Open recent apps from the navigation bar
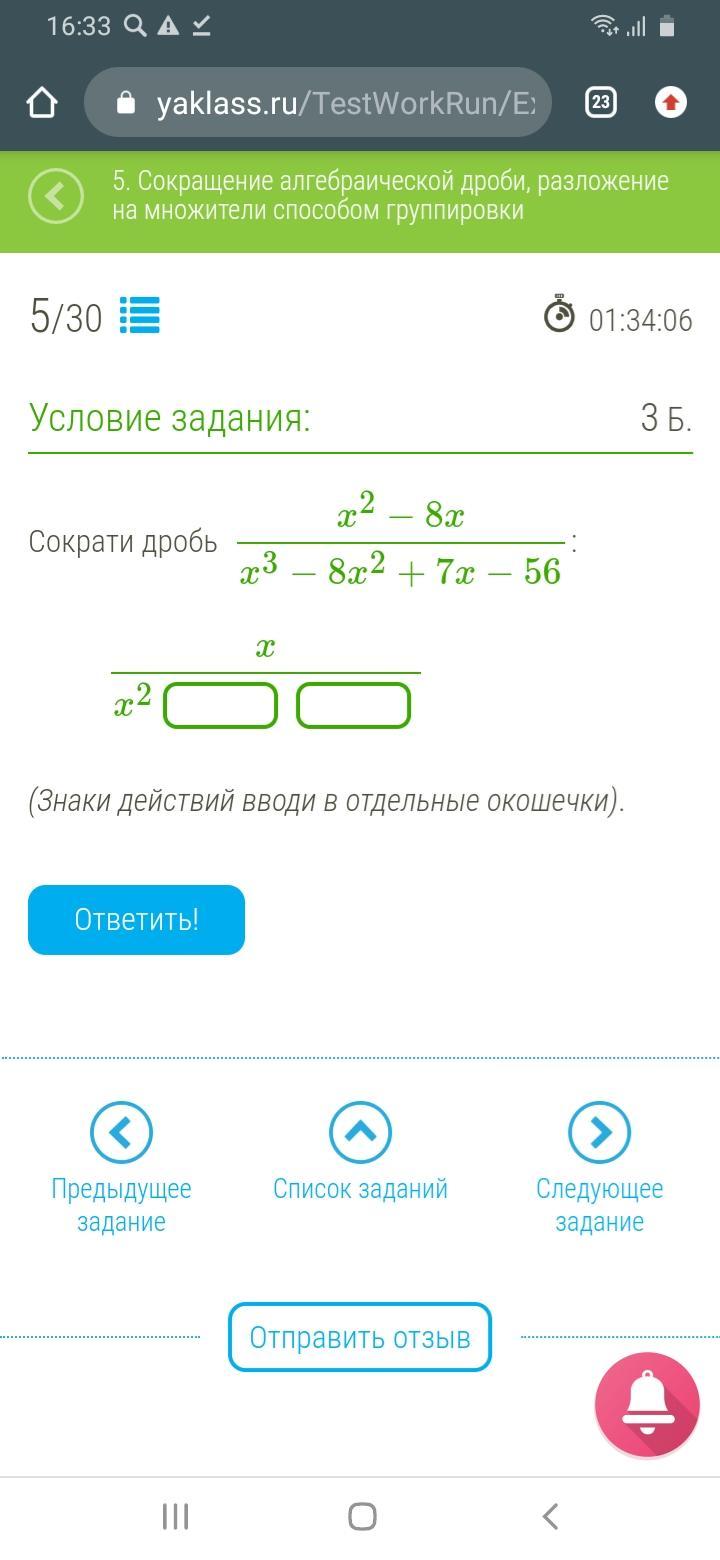Viewport: 720px width, 1560px height. [175, 1517]
